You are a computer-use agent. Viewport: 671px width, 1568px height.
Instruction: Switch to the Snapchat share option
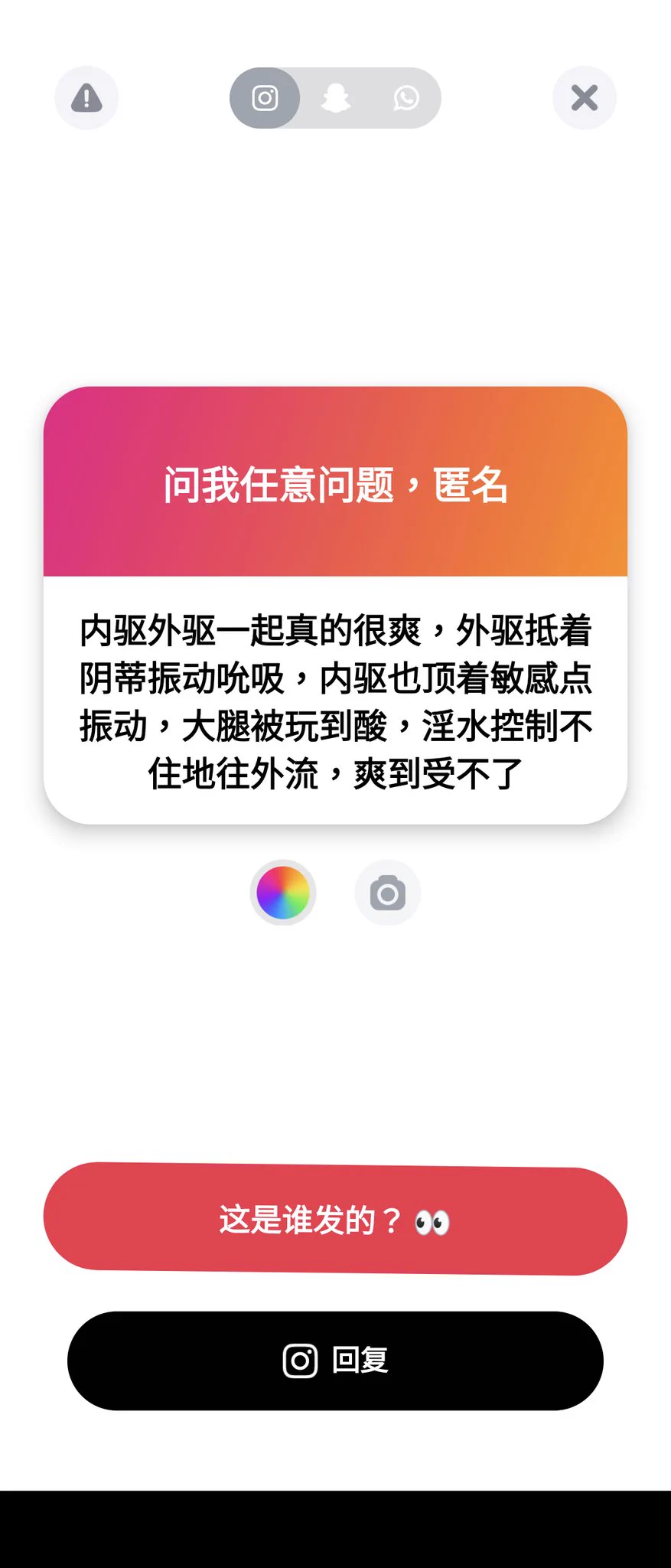pyautogui.click(x=336, y=98)
